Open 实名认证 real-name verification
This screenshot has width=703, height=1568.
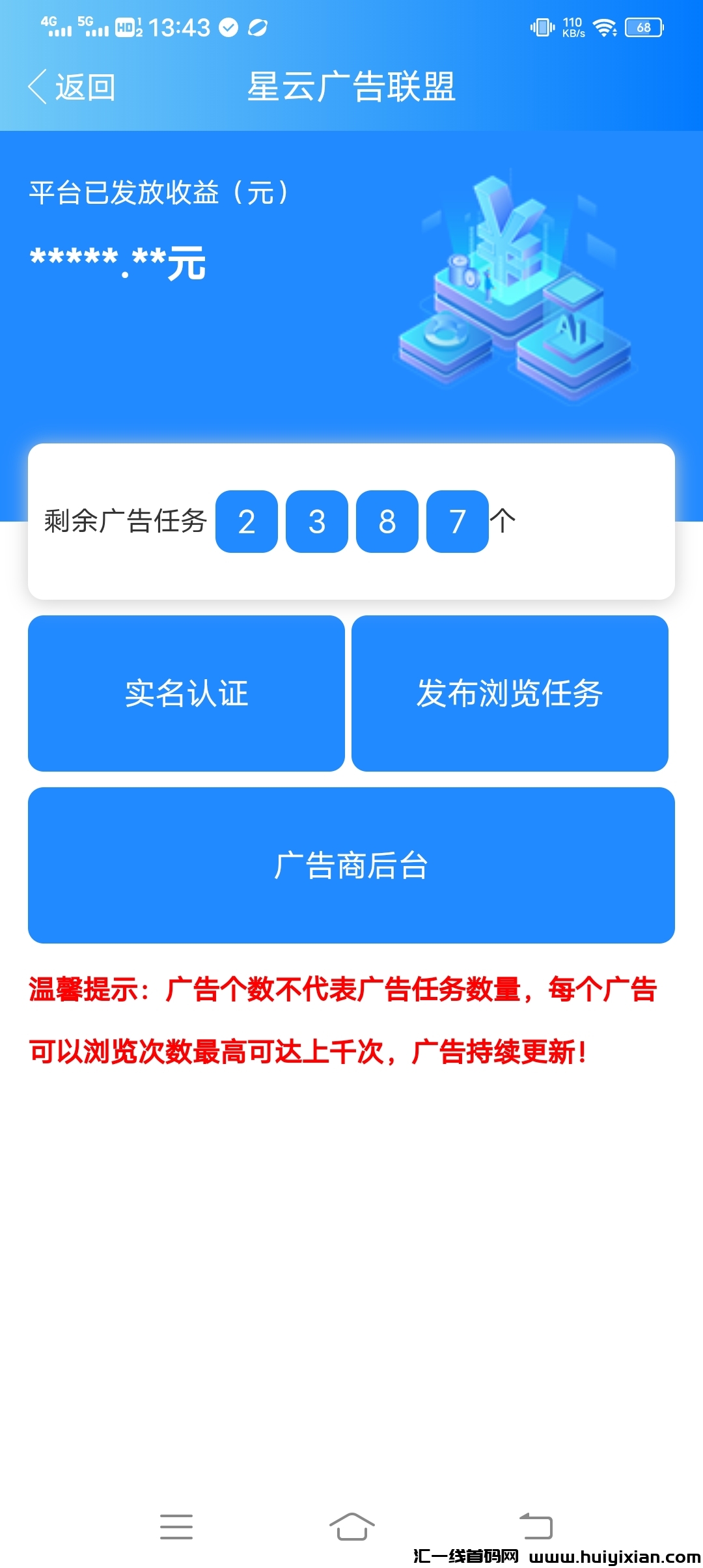187,693
